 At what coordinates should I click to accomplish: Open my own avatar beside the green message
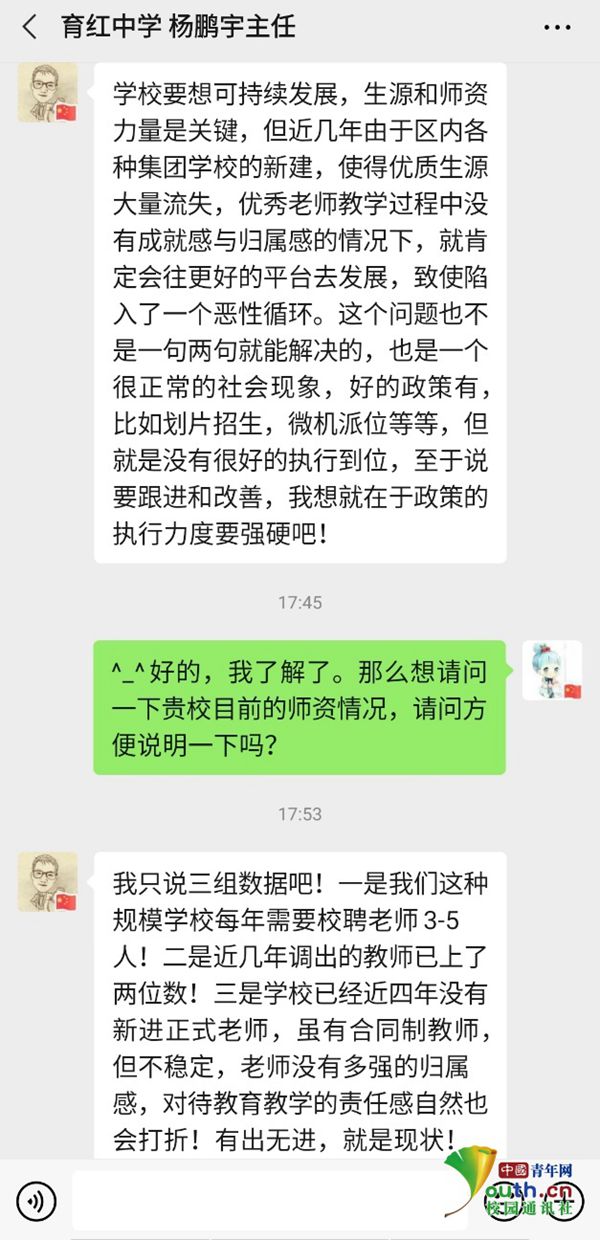point(551,670)
